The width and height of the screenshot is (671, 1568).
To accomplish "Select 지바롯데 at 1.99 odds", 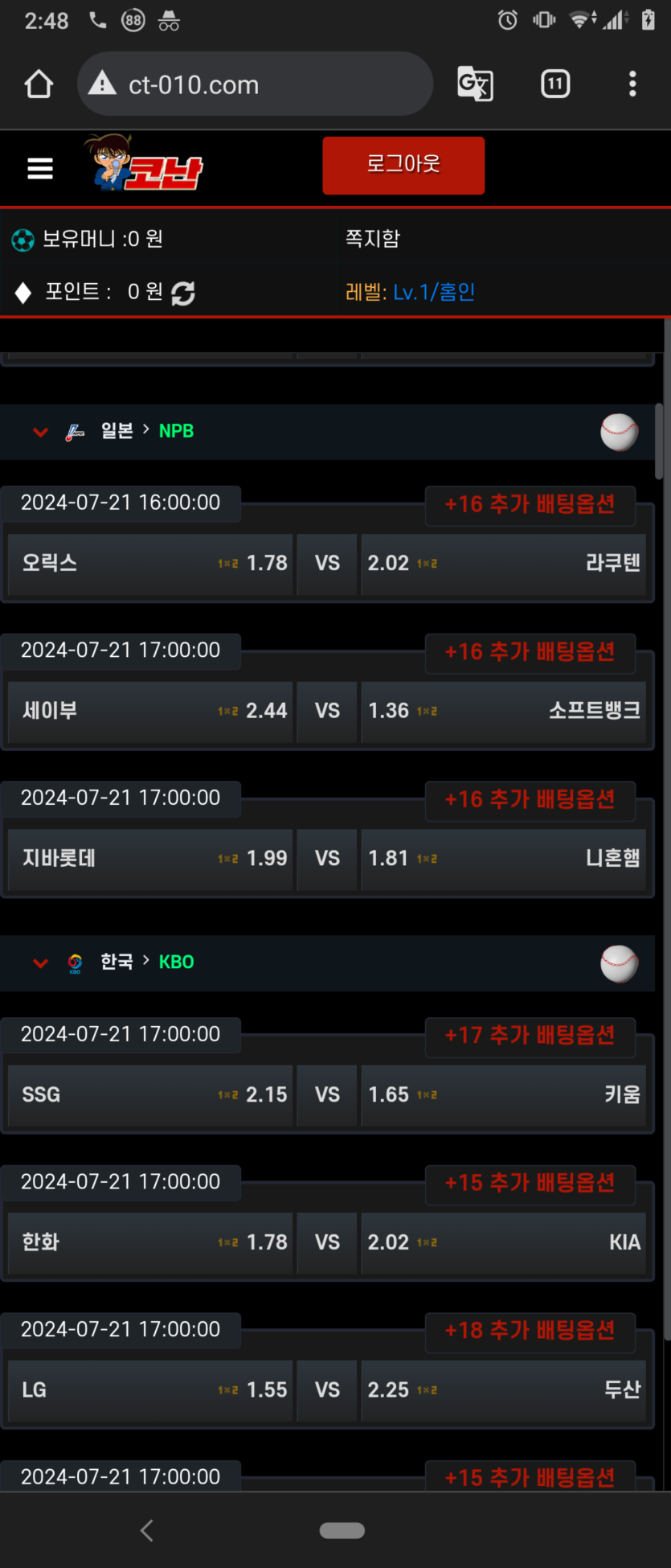I will click(150, 859).
